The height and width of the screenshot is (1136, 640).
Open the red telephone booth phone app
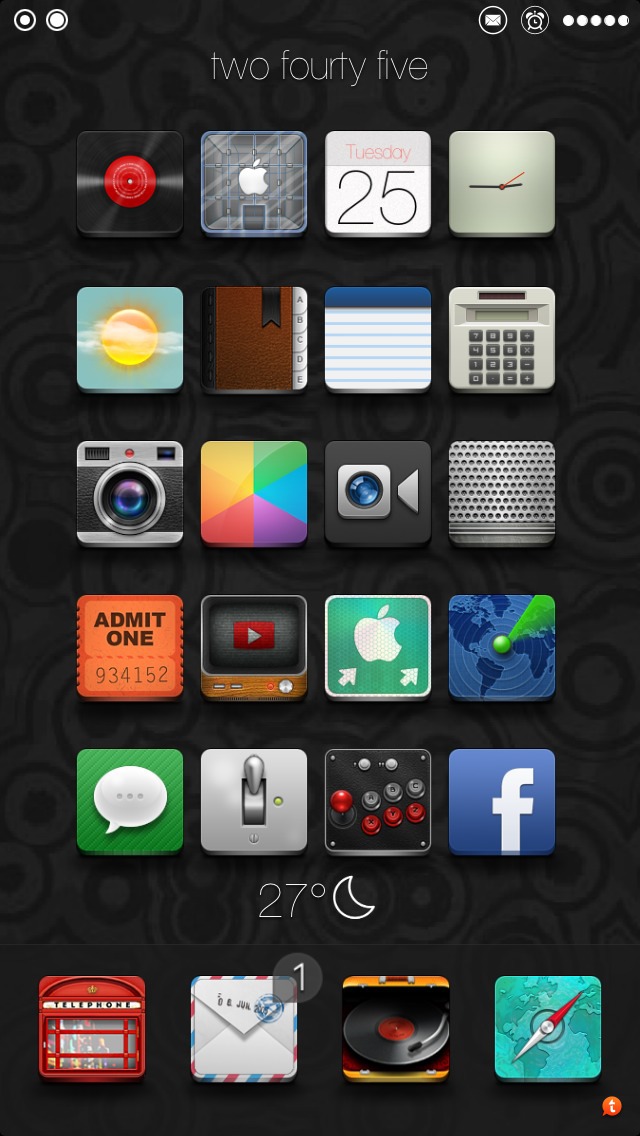[x=92, y=1028]
